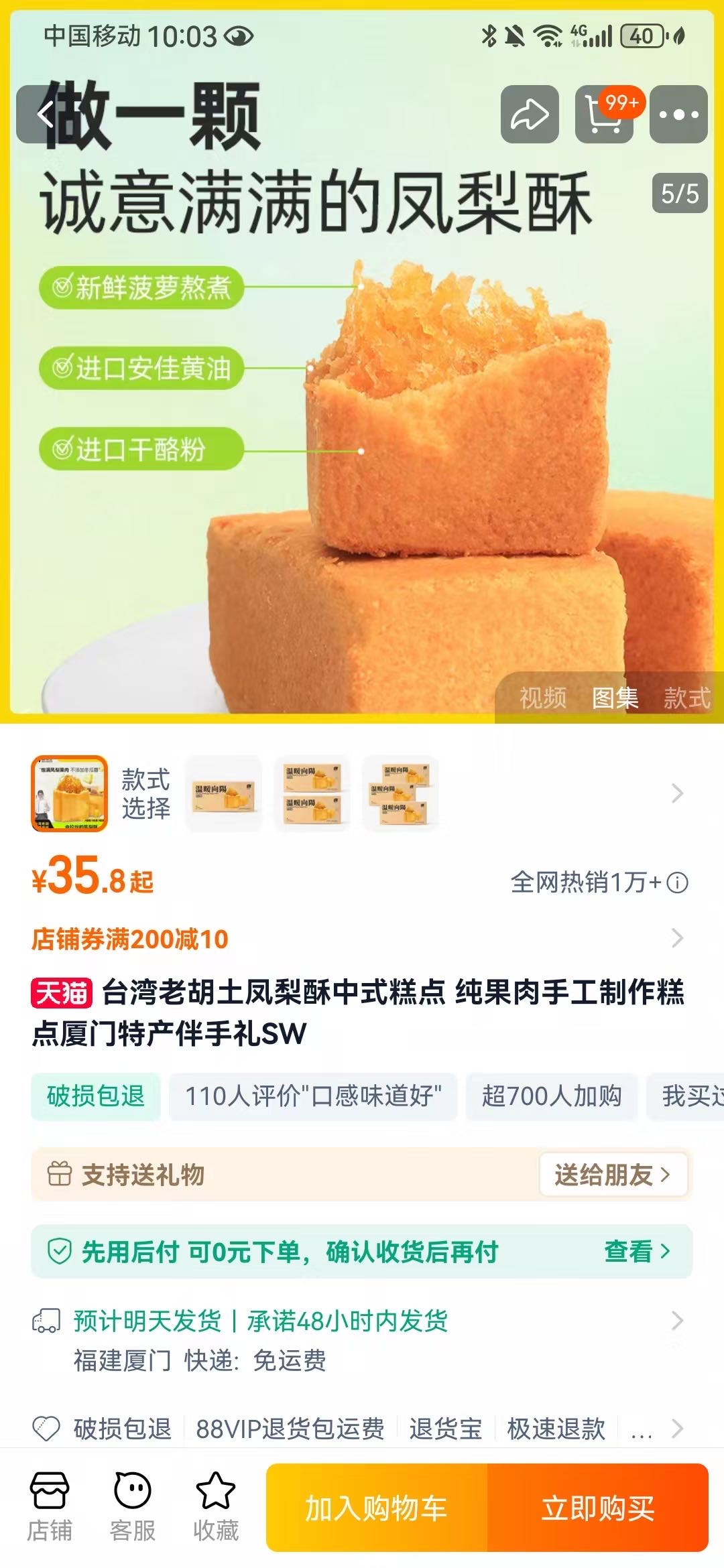724x1568 pixels.
Task: Contact 客服 customer service
Action: pyautogui.click(x=133, y=1506)
